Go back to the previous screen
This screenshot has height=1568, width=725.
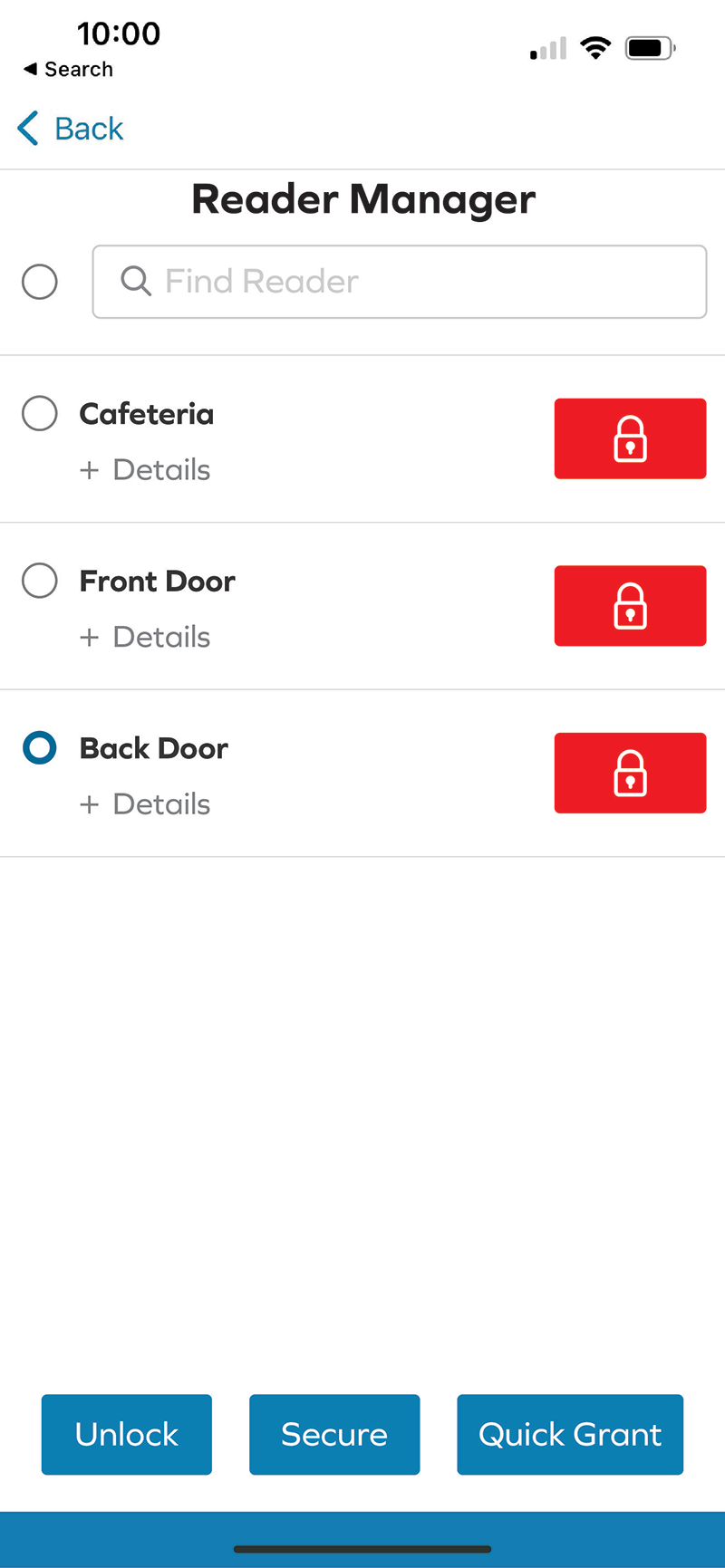[x=71, y=129]
